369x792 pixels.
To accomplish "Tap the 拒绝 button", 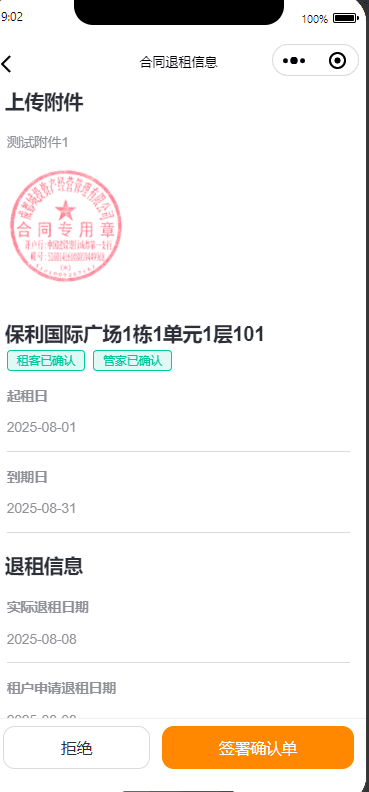I will tap(77, 748).
